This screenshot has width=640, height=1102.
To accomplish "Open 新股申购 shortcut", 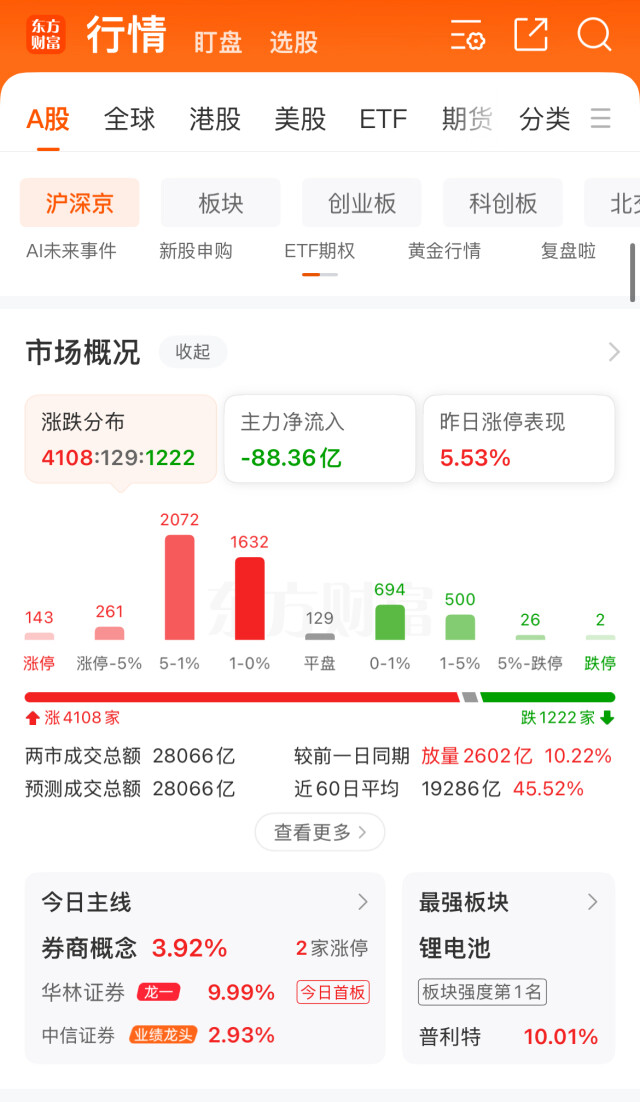I will 196,251.
